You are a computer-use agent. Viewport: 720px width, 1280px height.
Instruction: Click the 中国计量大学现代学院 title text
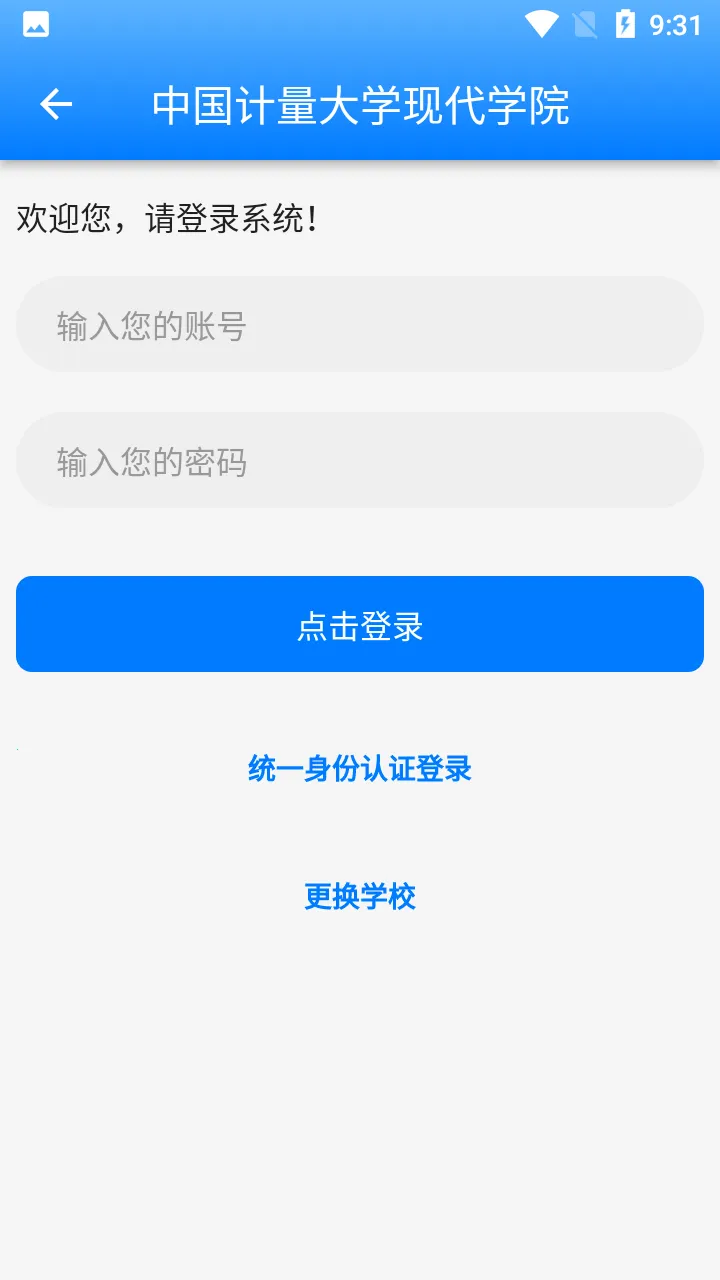coord(360,104)
